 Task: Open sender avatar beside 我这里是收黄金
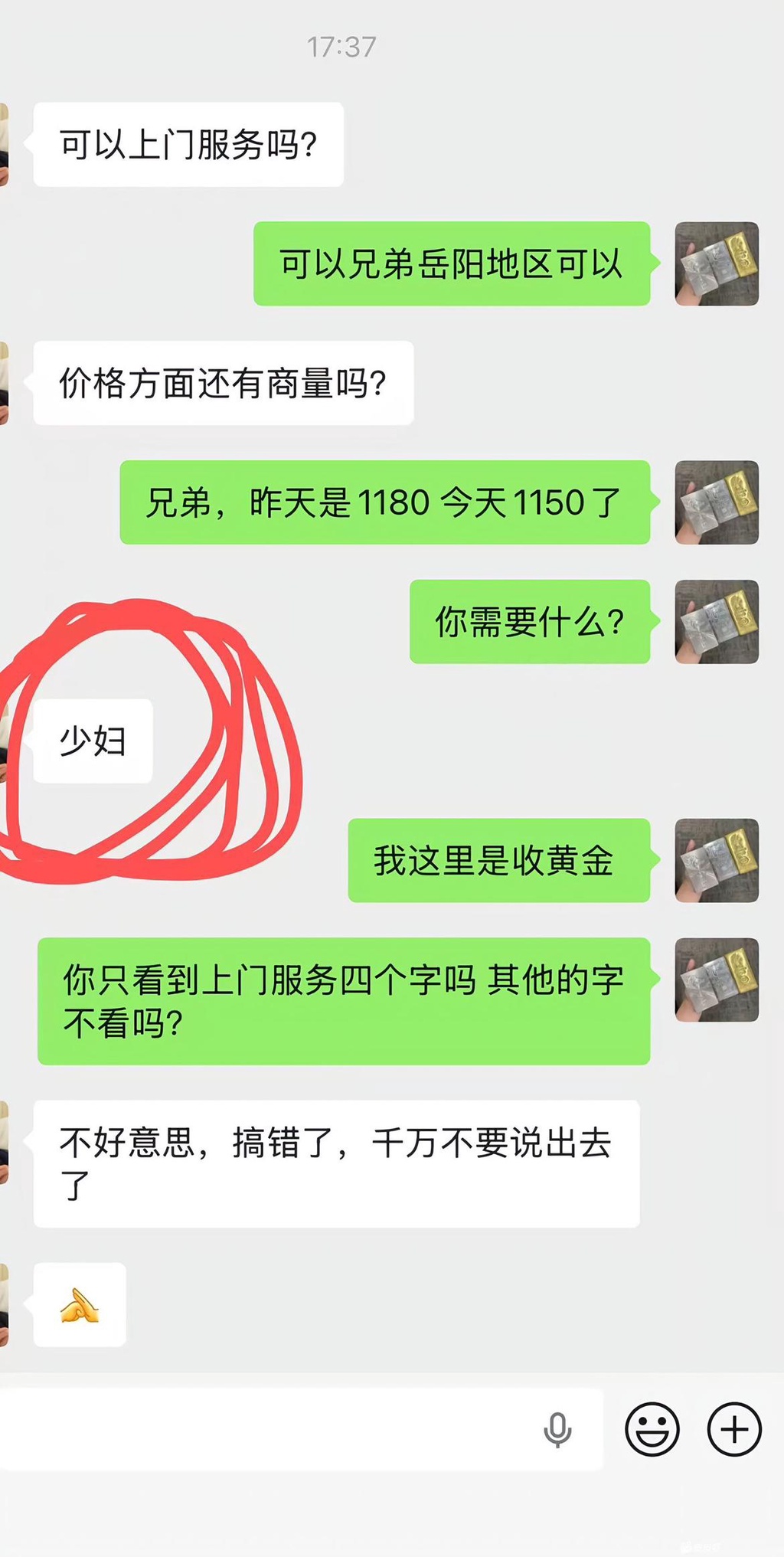[717, 860]
